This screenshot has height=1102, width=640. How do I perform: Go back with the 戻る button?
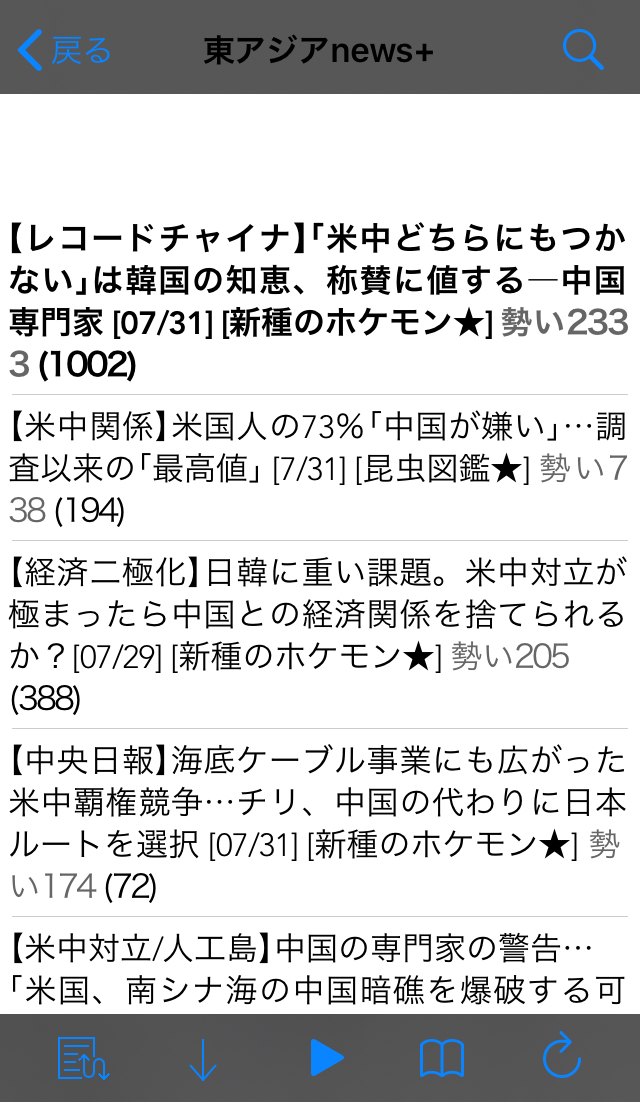pyautogui.click(x=66, y=49)
